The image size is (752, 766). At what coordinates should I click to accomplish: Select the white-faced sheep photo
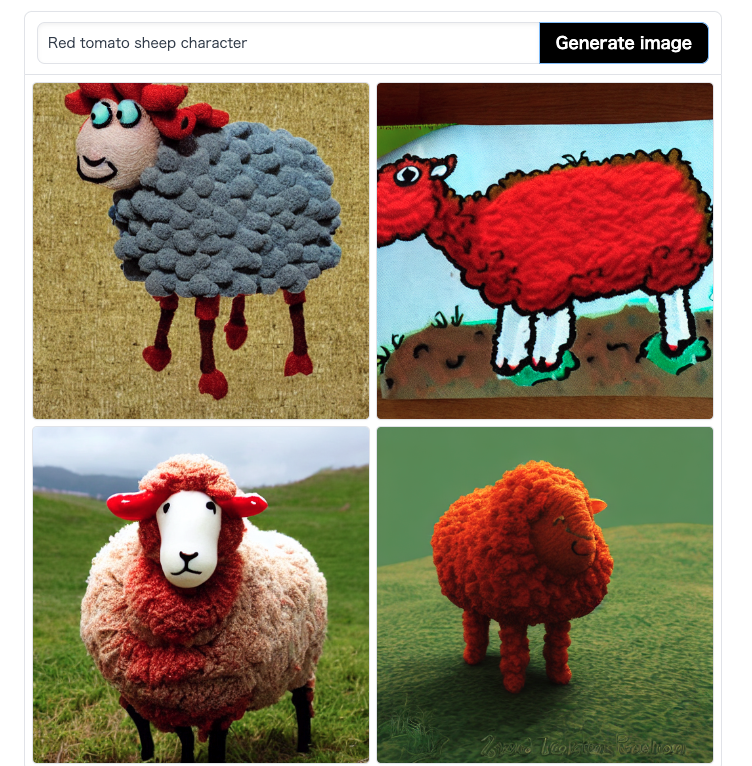click(x=201, y=594)
